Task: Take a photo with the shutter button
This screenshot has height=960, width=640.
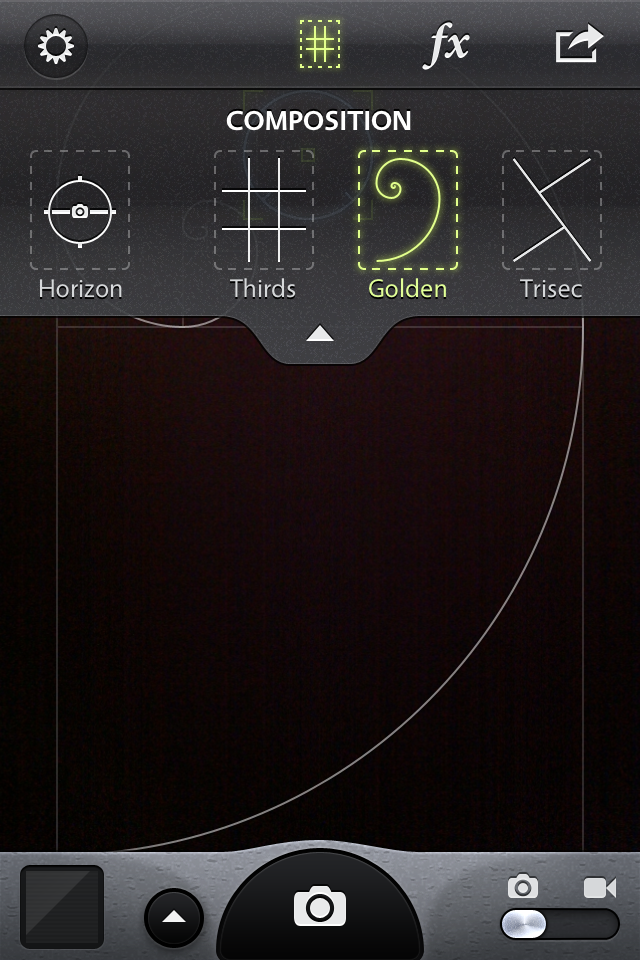Action: [x=320, y=906]
